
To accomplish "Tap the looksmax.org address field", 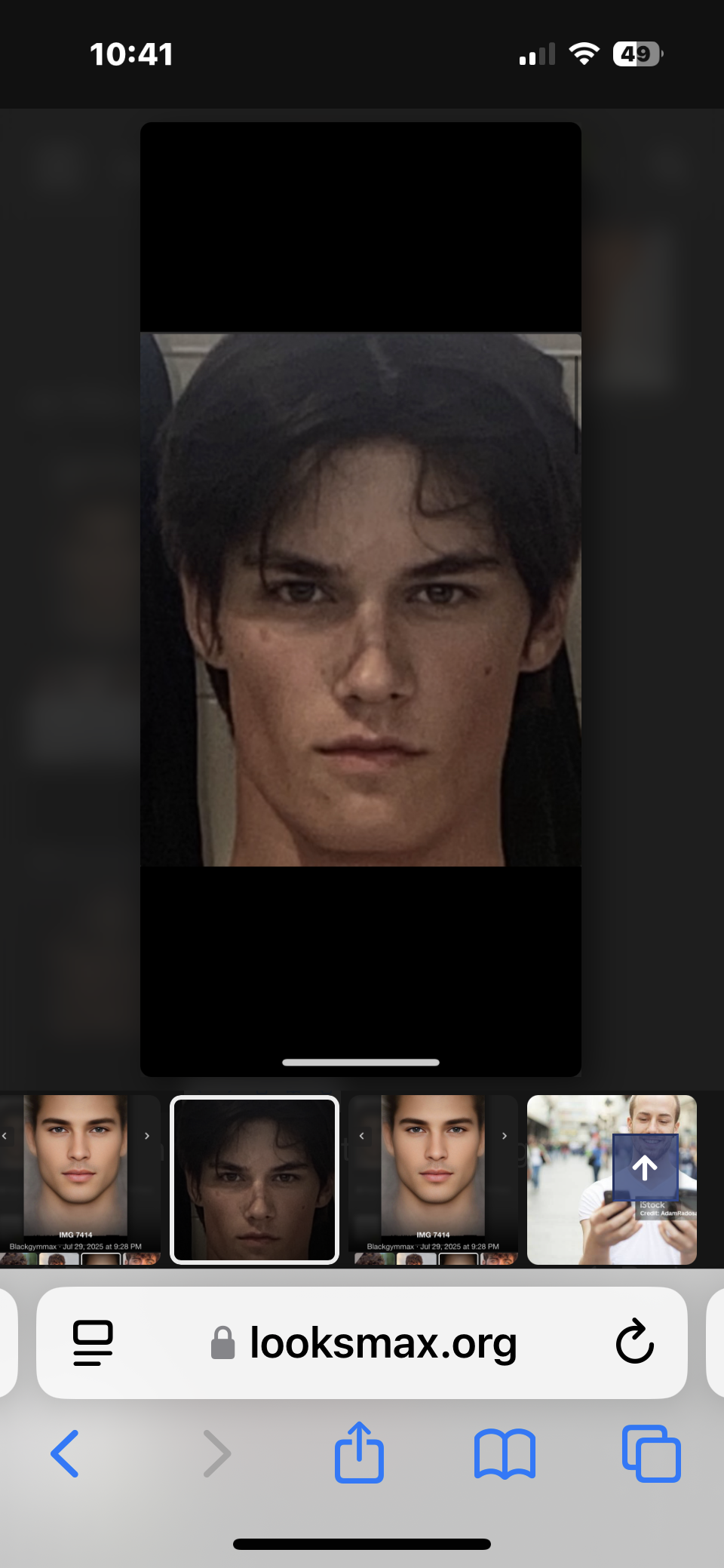I will 383,1342.
